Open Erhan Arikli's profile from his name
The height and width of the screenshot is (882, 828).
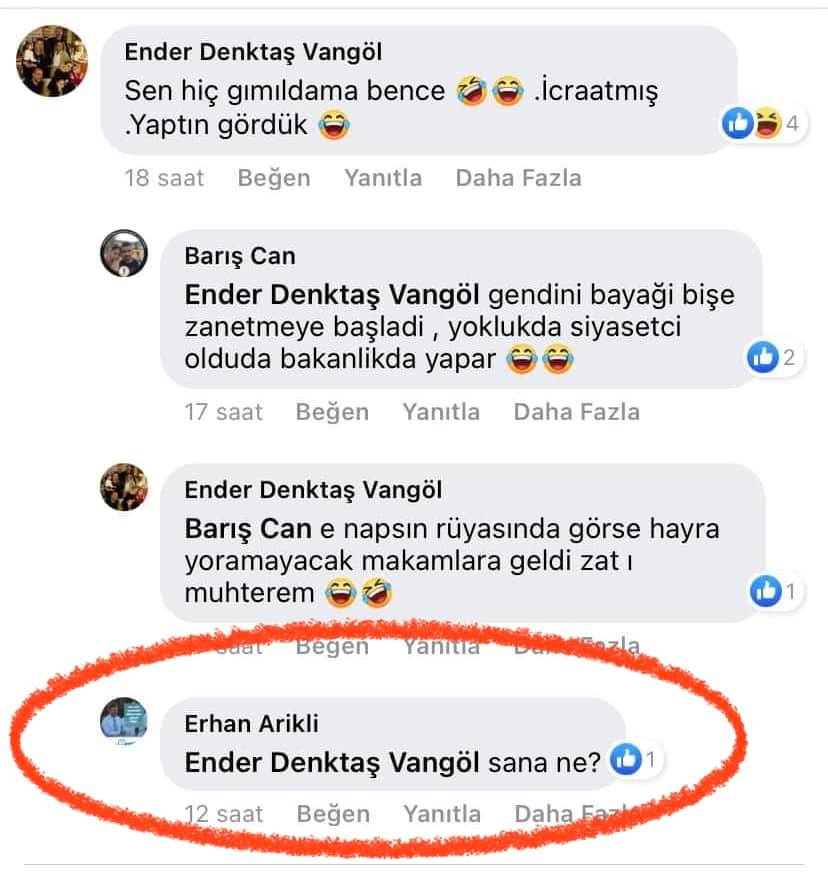251,723
